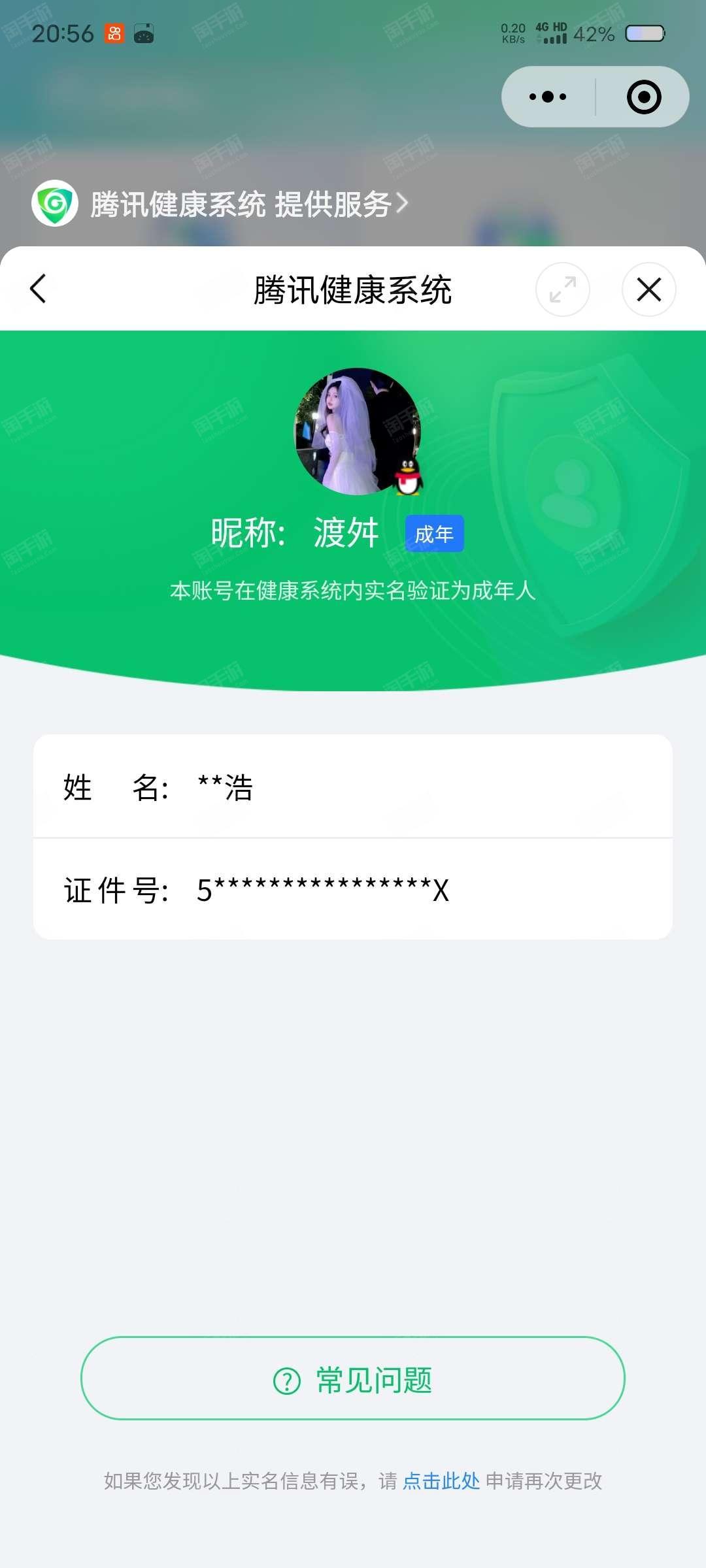Image resolution: width=706 pixels, height=1568 pixels.
Task: Open the mini program three-dot menu
Action: click(x=548, y=97)
